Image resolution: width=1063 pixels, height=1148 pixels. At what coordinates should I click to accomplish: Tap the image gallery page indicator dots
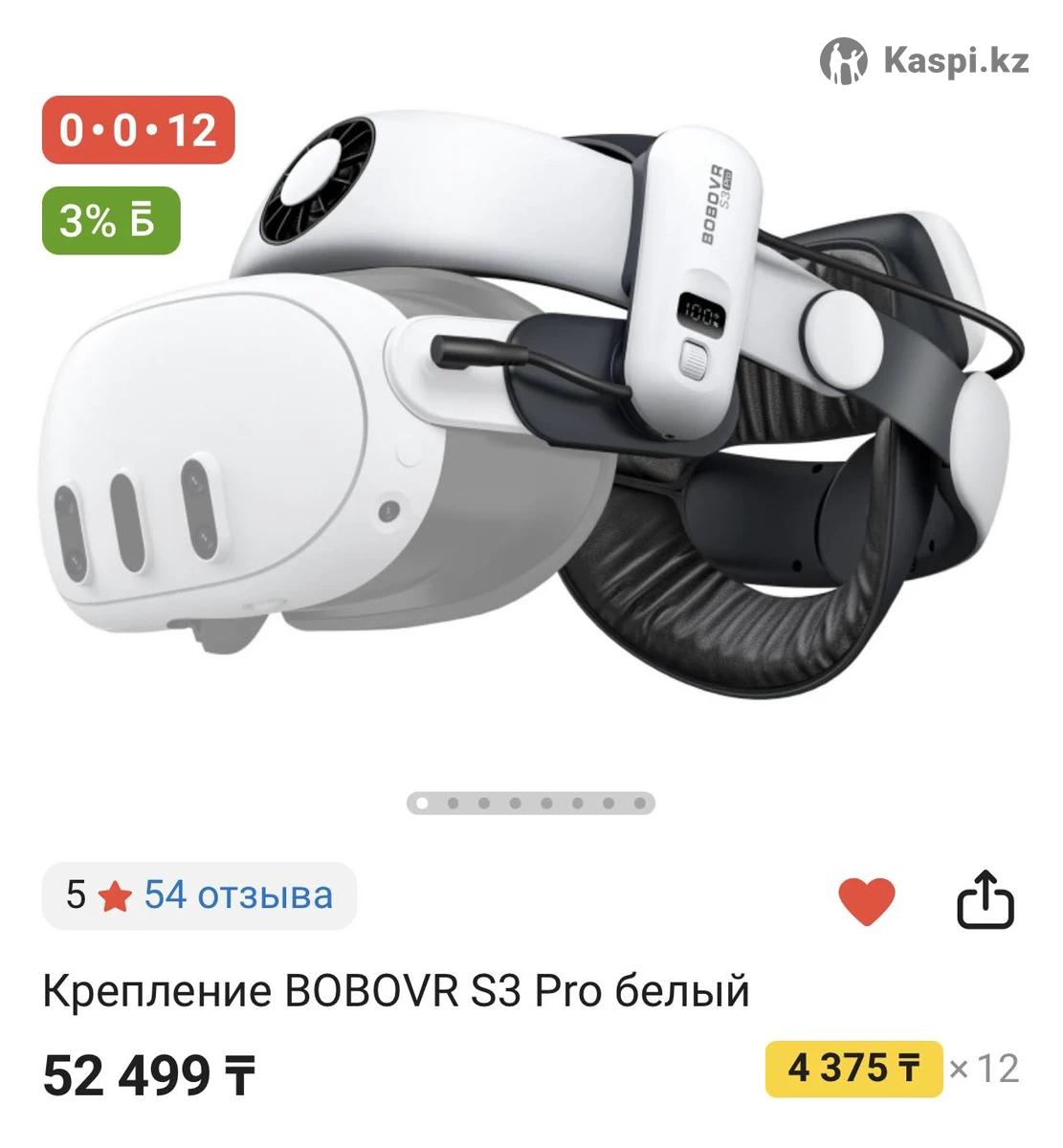click(x=531, y=803)
